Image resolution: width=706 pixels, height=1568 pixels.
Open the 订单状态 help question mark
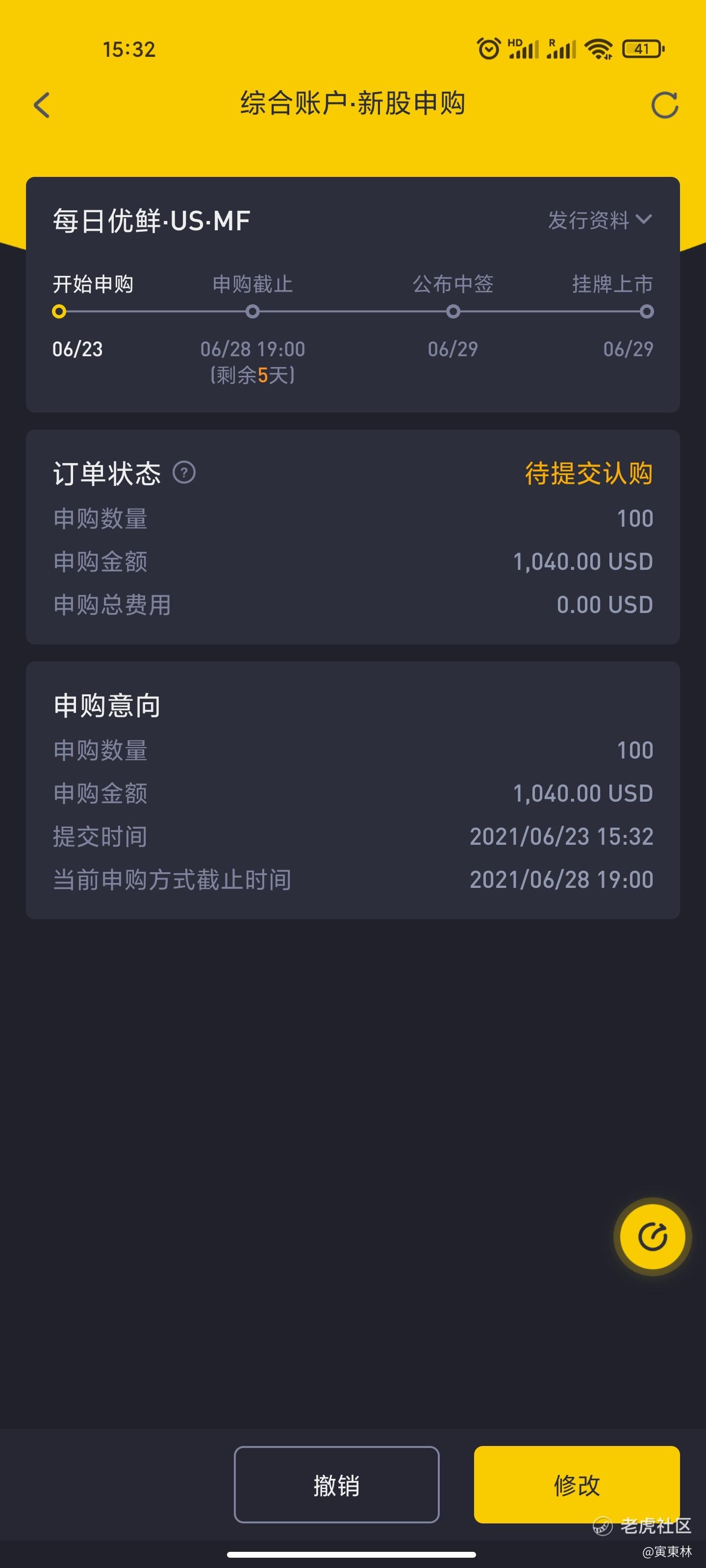[184, 472]
